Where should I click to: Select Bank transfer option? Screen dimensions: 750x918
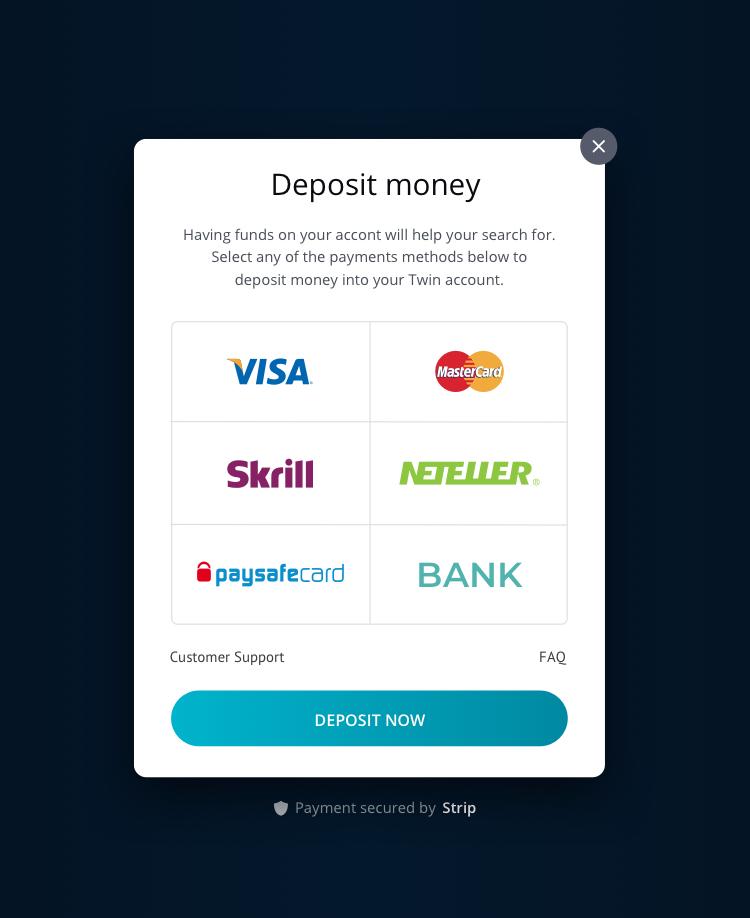469,574
